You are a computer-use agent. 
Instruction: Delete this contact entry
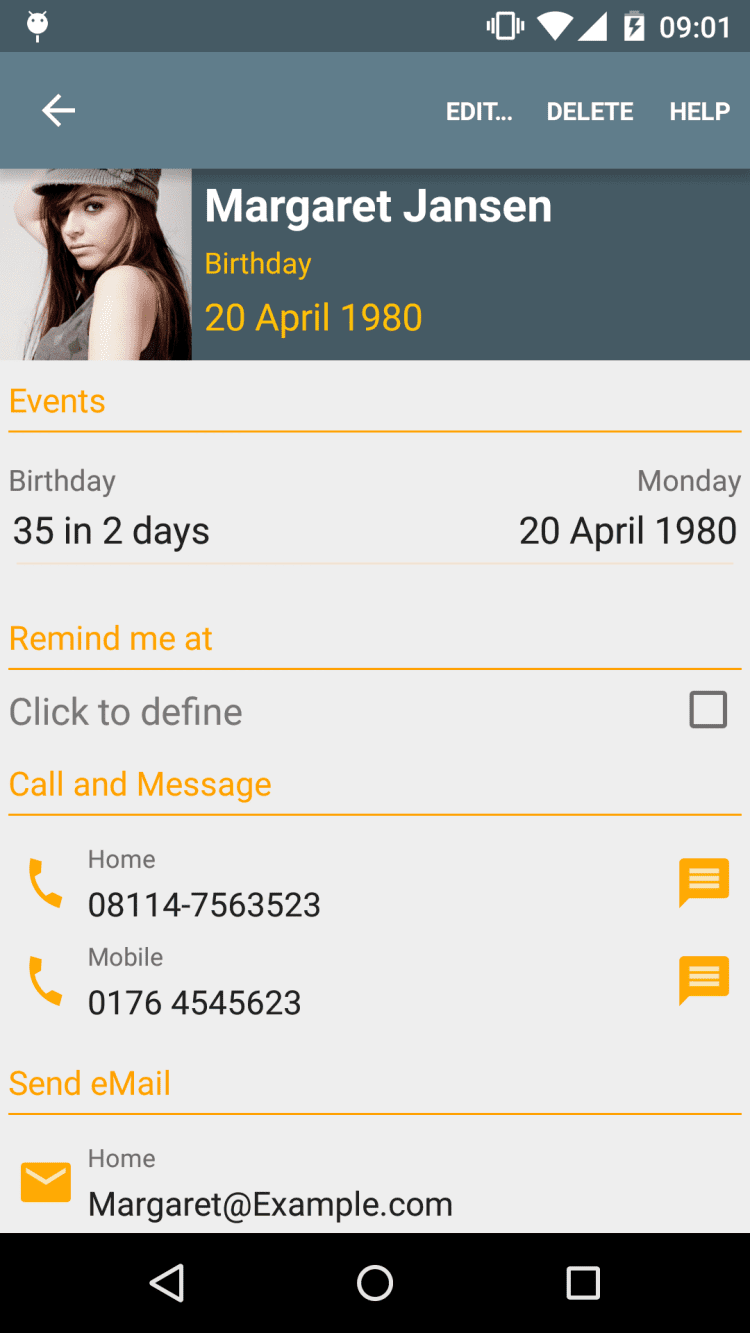590,112
